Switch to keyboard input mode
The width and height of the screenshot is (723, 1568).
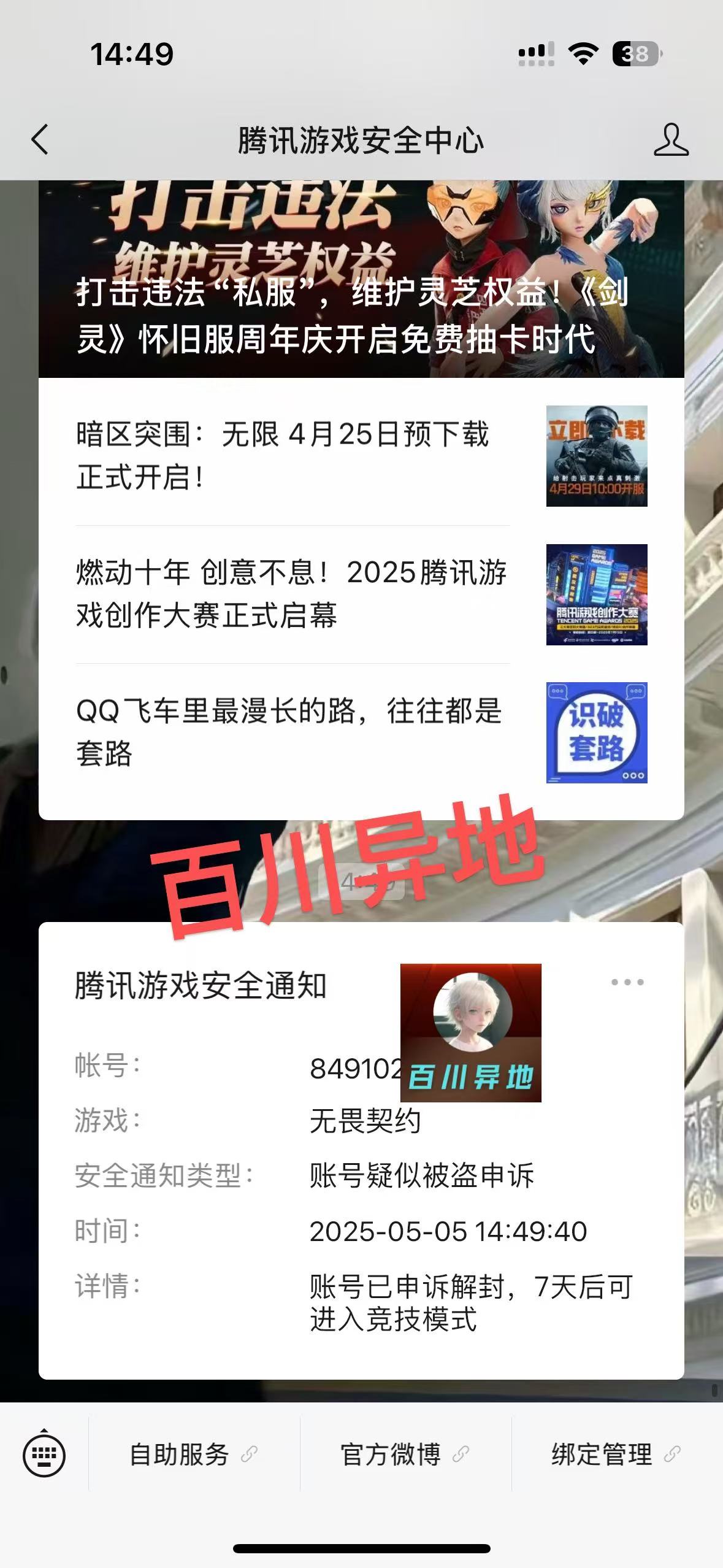point(44,1455)
